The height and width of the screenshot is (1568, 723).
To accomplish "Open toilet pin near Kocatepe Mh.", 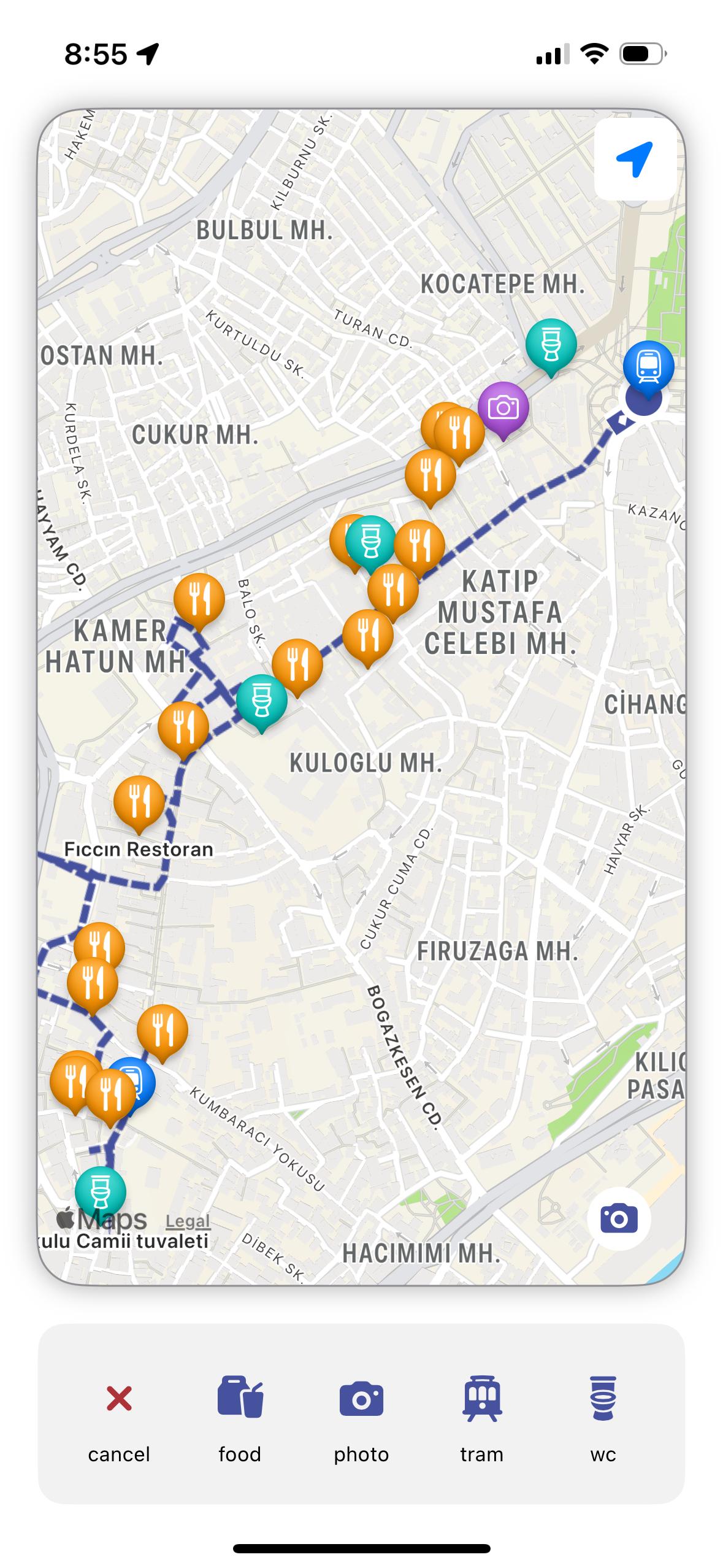I will click(x=551, y=344).
